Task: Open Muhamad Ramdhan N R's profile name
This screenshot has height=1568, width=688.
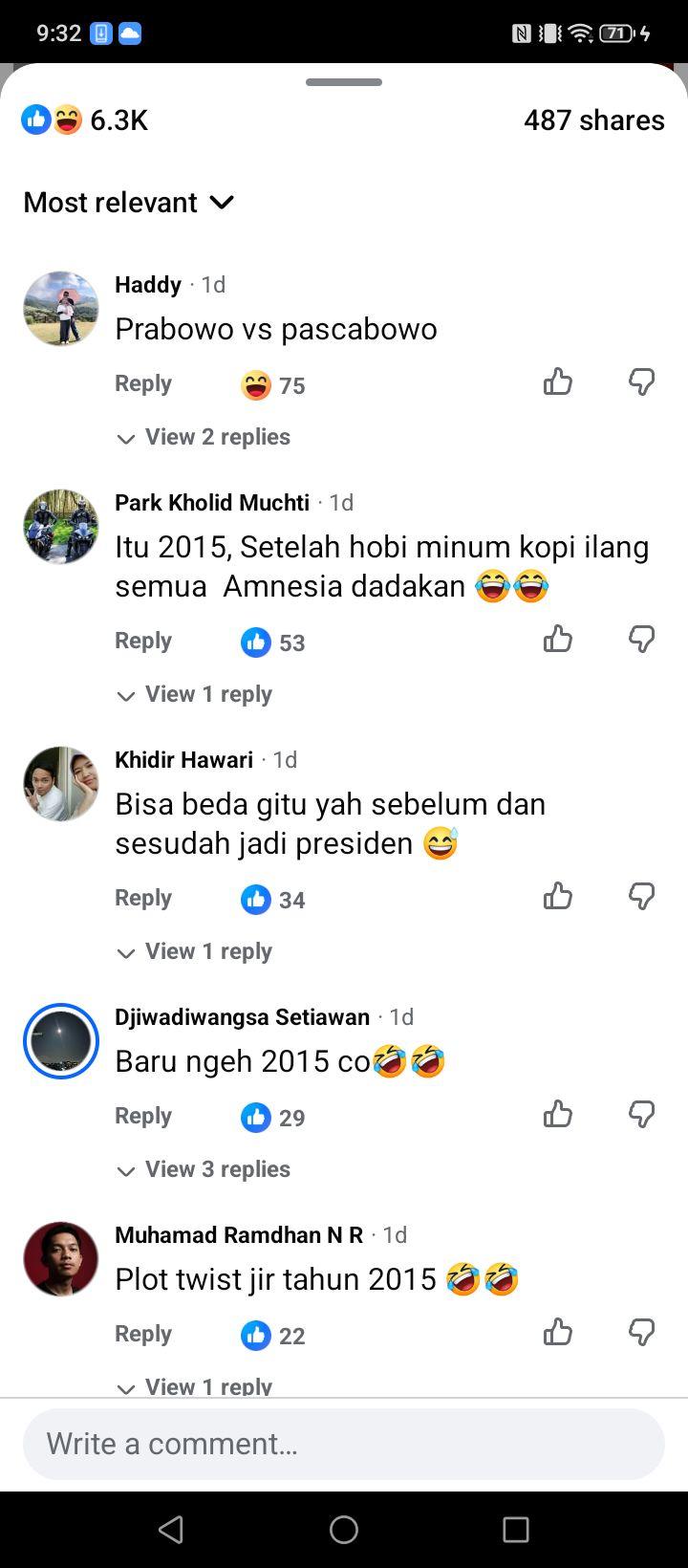Action: tap(239, 1235)
